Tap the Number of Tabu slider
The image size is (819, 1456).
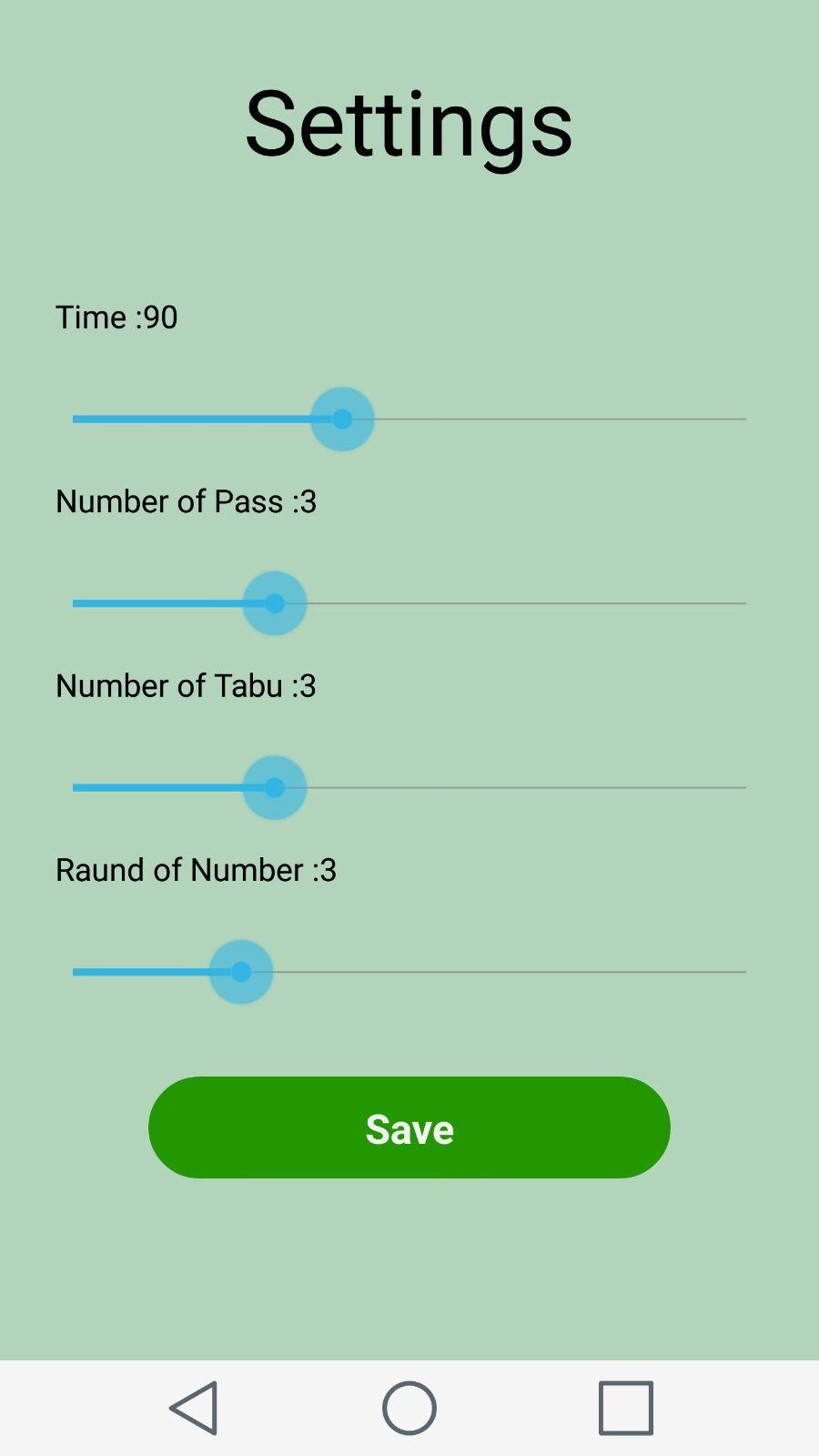tap(409, 788)
